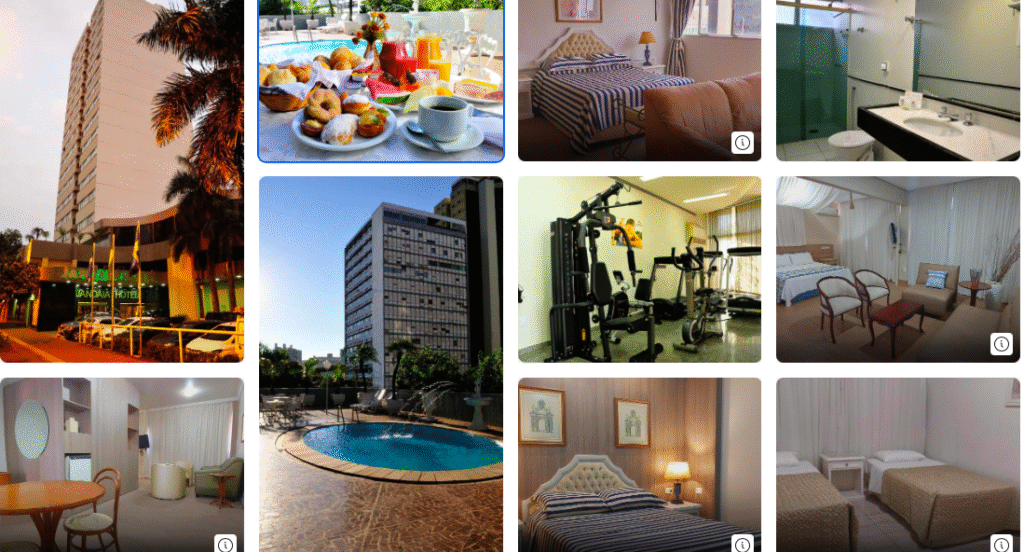Open the room with round wooden table photo
The image size is (1024, 552).
point(121,465)
